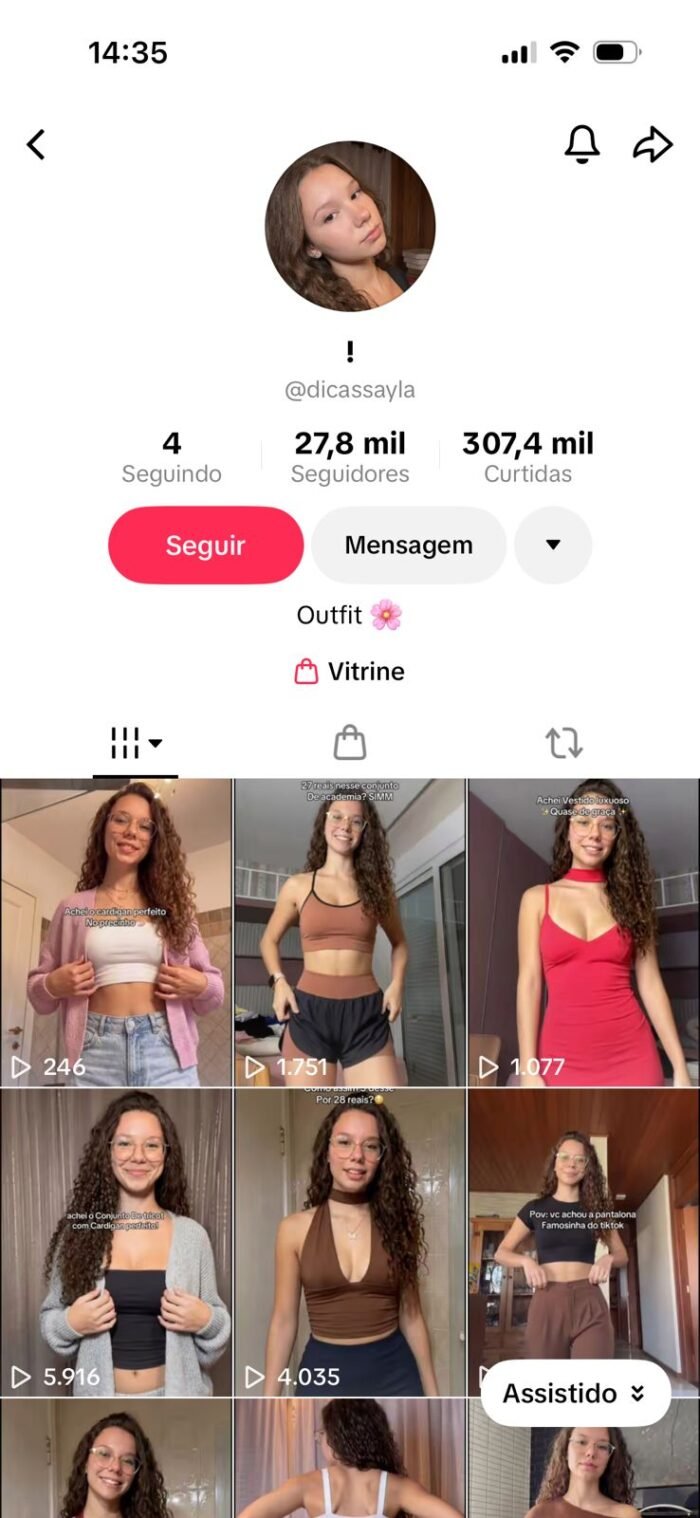
Task: Open the brown halter top video with 4.035 views
Action: click(x=350, y=1242)
